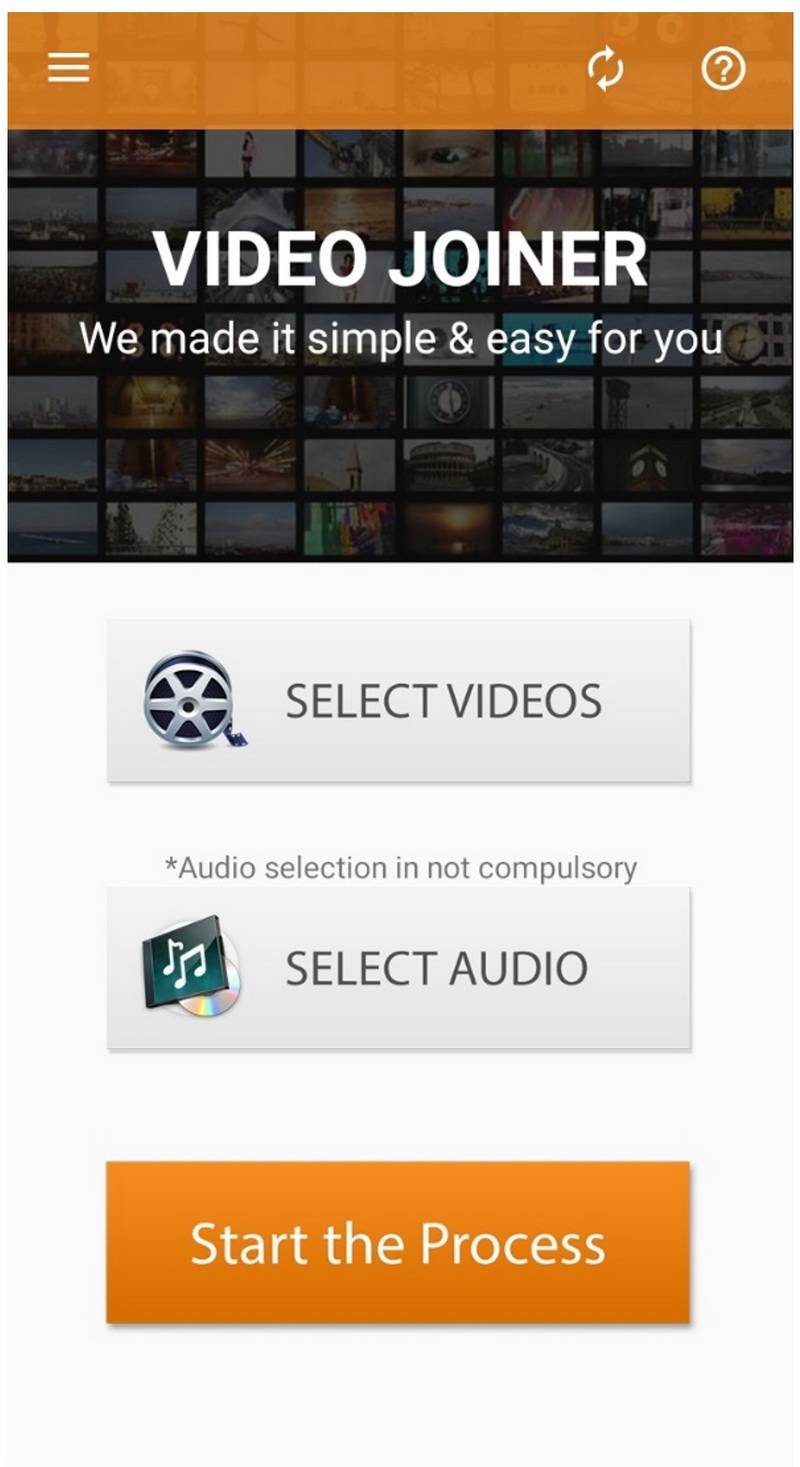Hit Start the Process
The height and width of the screenshot is (1467, 800).
click(x=398, y=1242)
